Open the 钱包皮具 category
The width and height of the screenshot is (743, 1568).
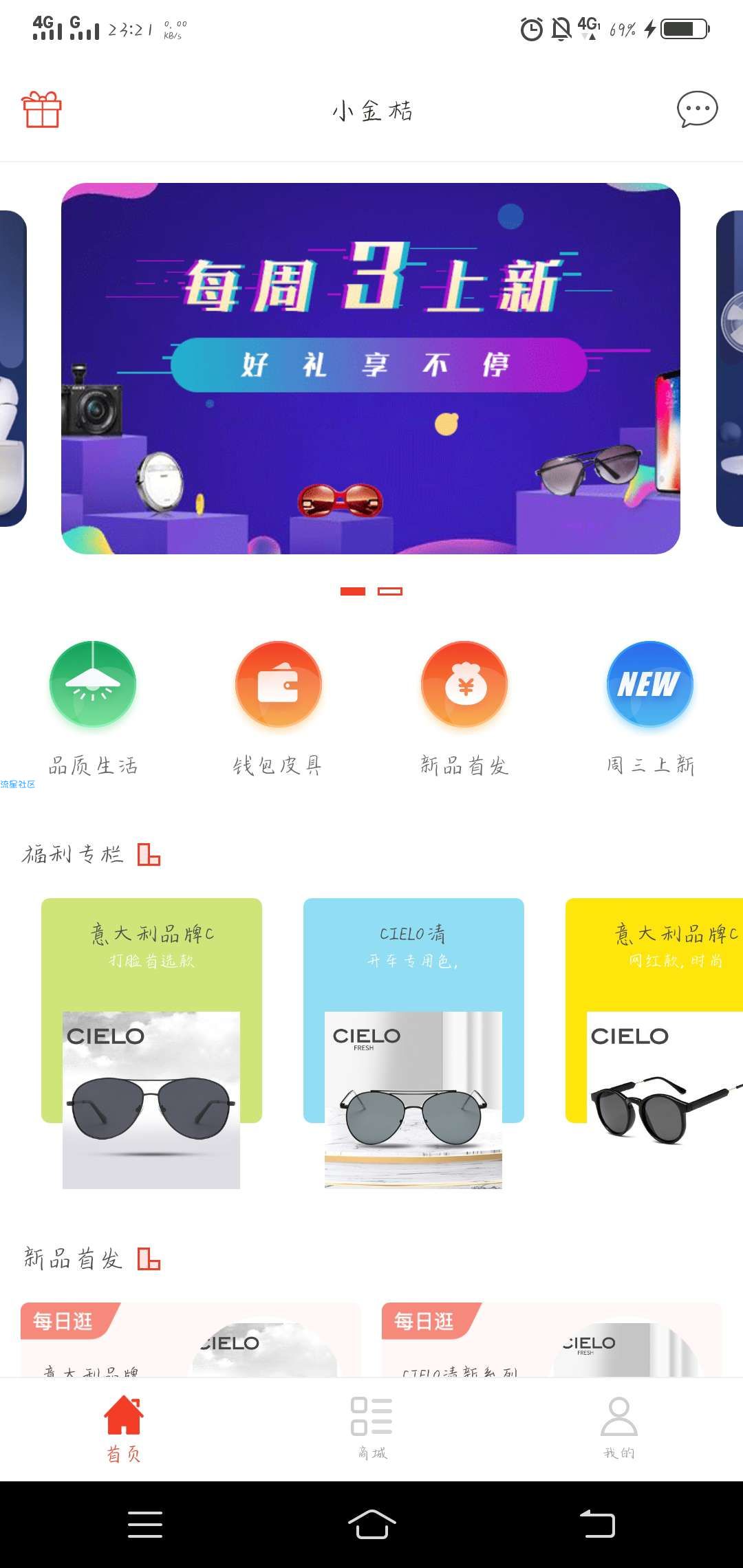tap(278, 708)
